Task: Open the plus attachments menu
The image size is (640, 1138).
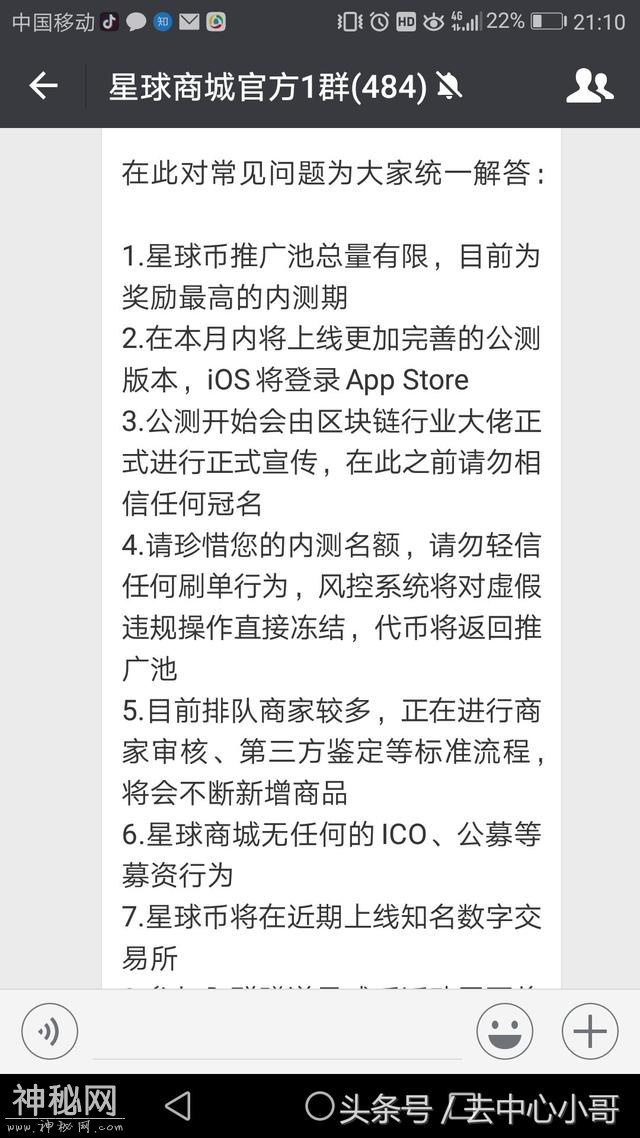Action: pyautogui.click(x=590, y=1031)
